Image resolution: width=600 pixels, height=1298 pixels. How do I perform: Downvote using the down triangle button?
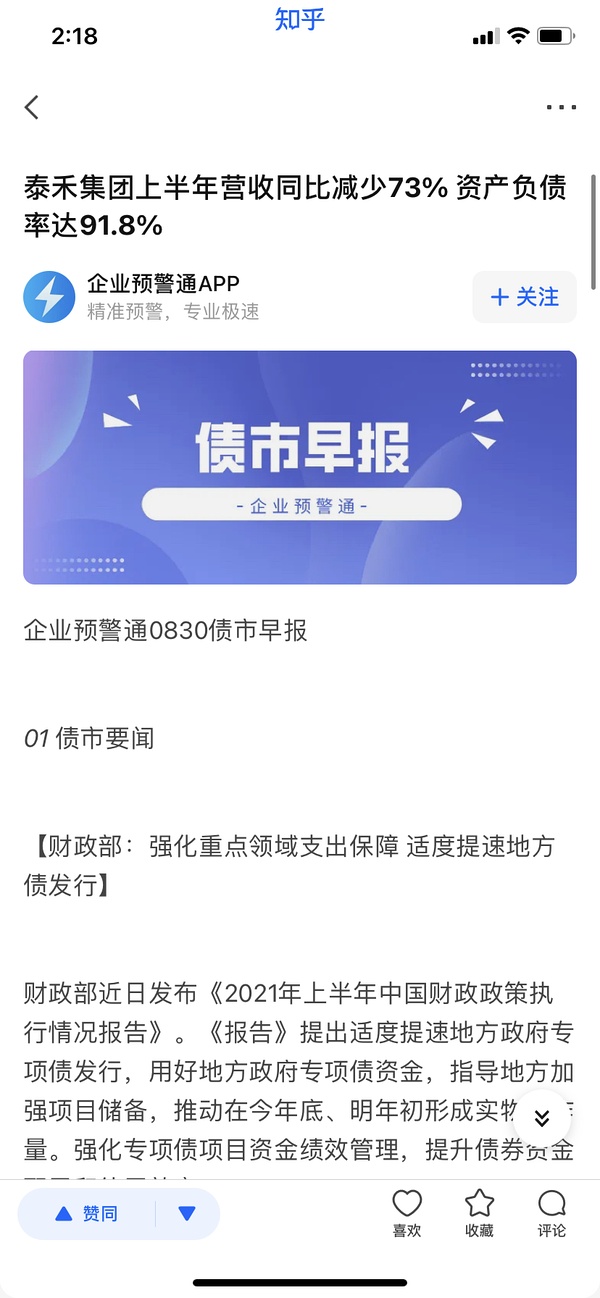click(x=187, y=1214)
